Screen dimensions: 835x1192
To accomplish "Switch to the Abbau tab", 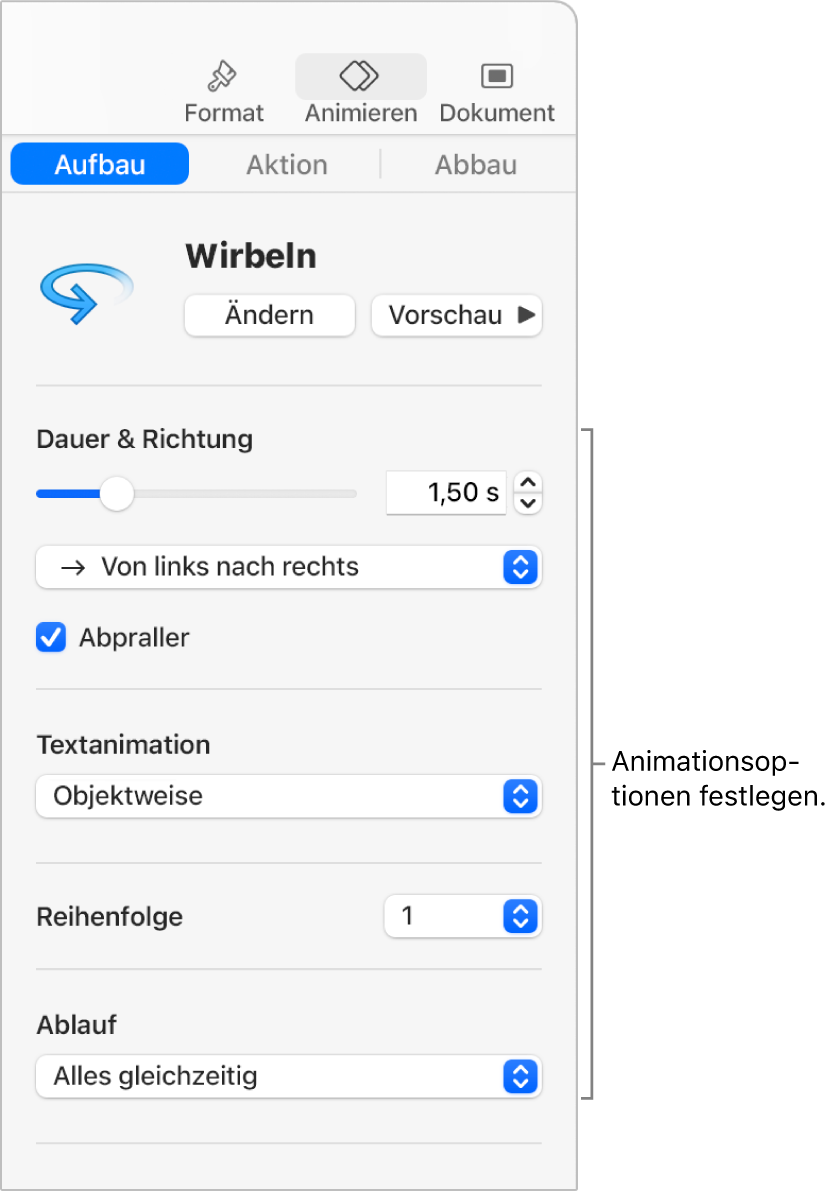I will 475,165.
